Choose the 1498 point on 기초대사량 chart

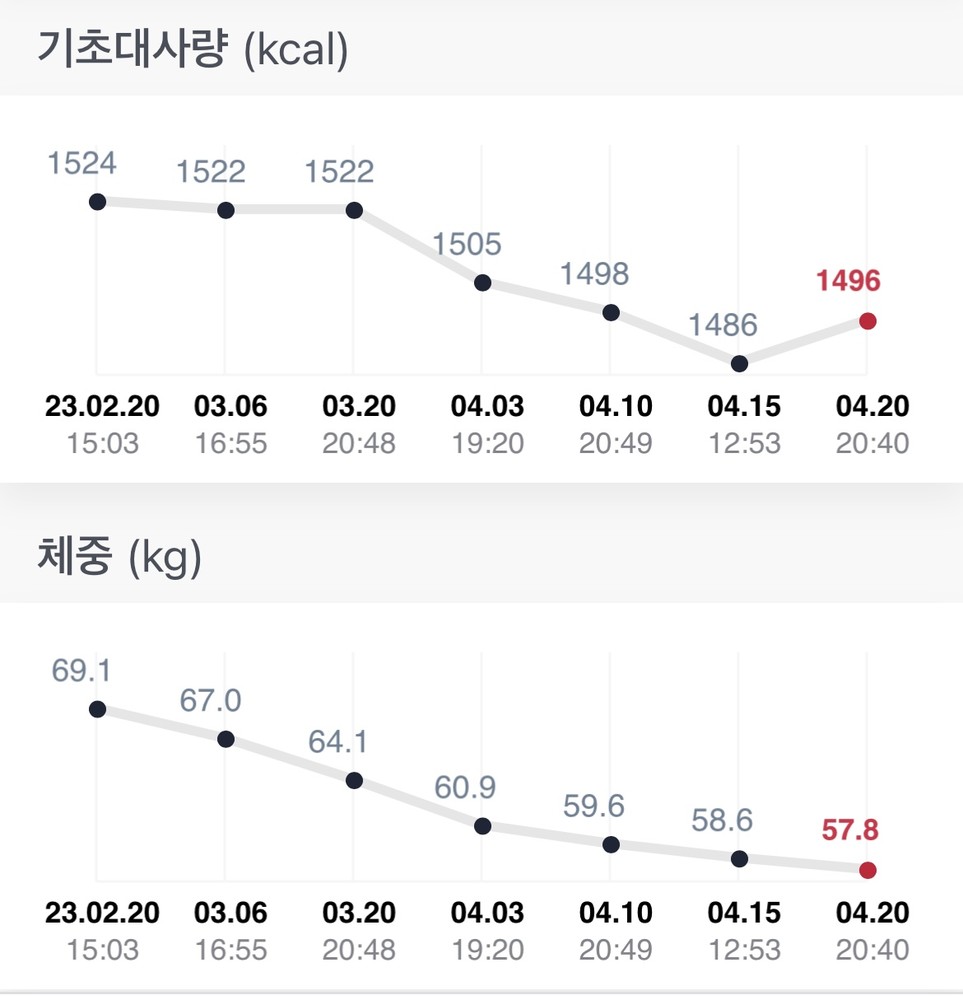(611, 313)
